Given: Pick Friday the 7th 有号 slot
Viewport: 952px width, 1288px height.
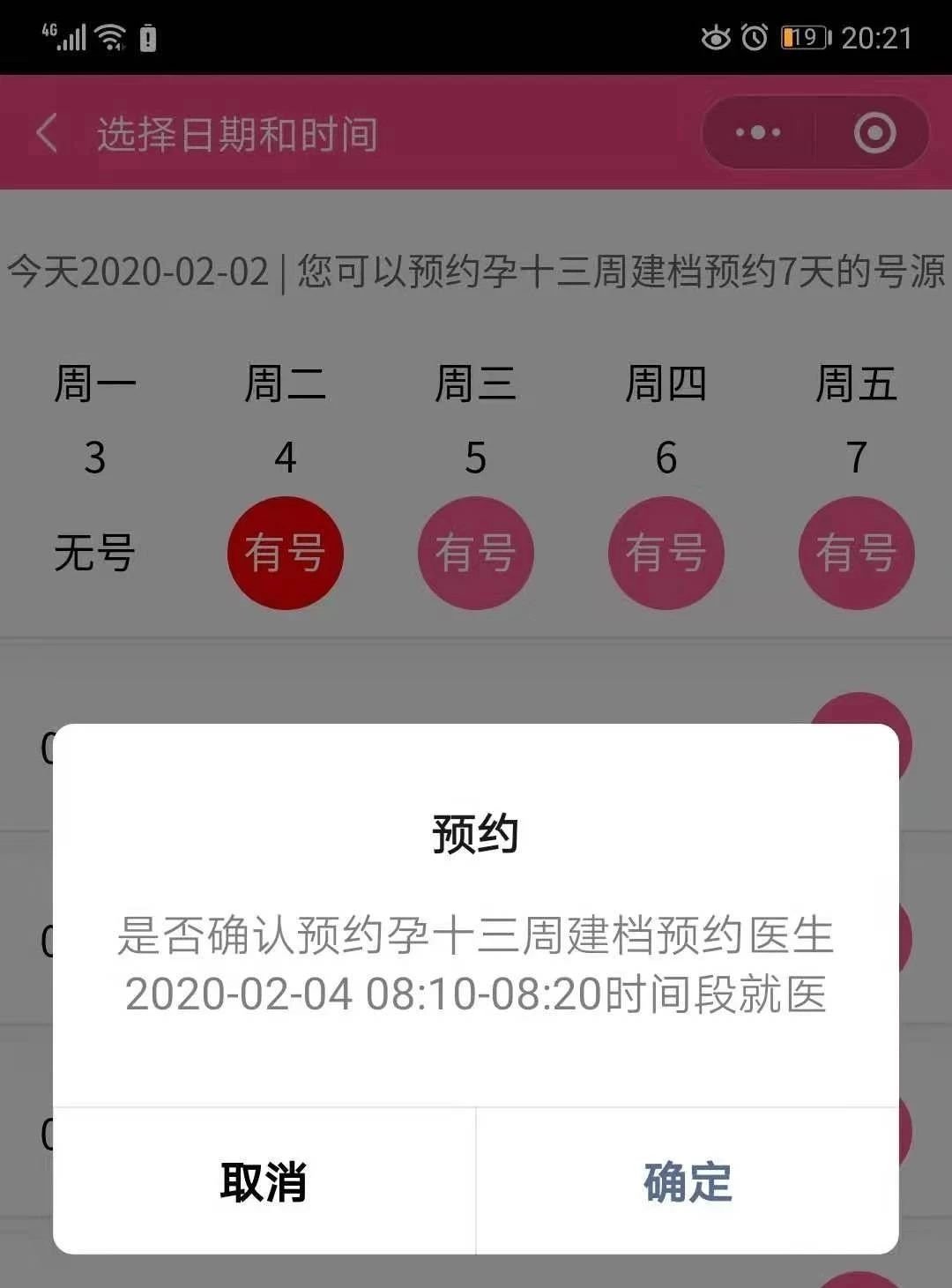Looking at the screenshot, I should 856,553.
